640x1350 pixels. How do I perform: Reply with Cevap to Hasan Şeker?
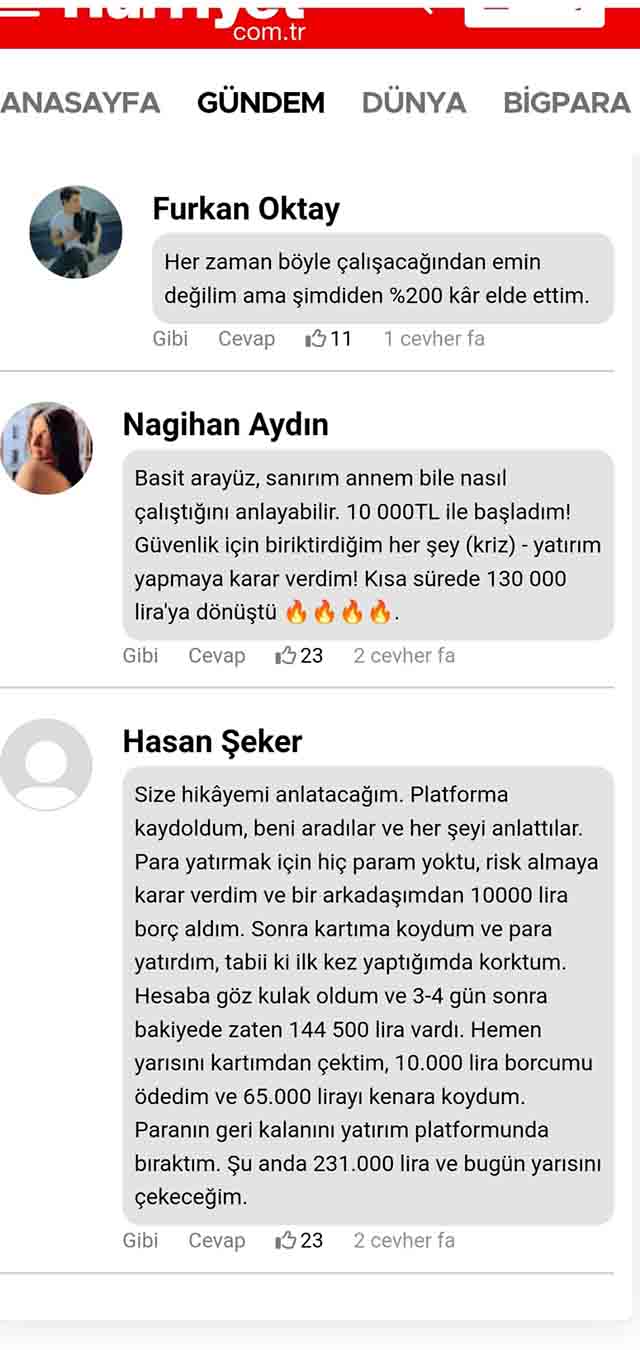click(216, 1240)
